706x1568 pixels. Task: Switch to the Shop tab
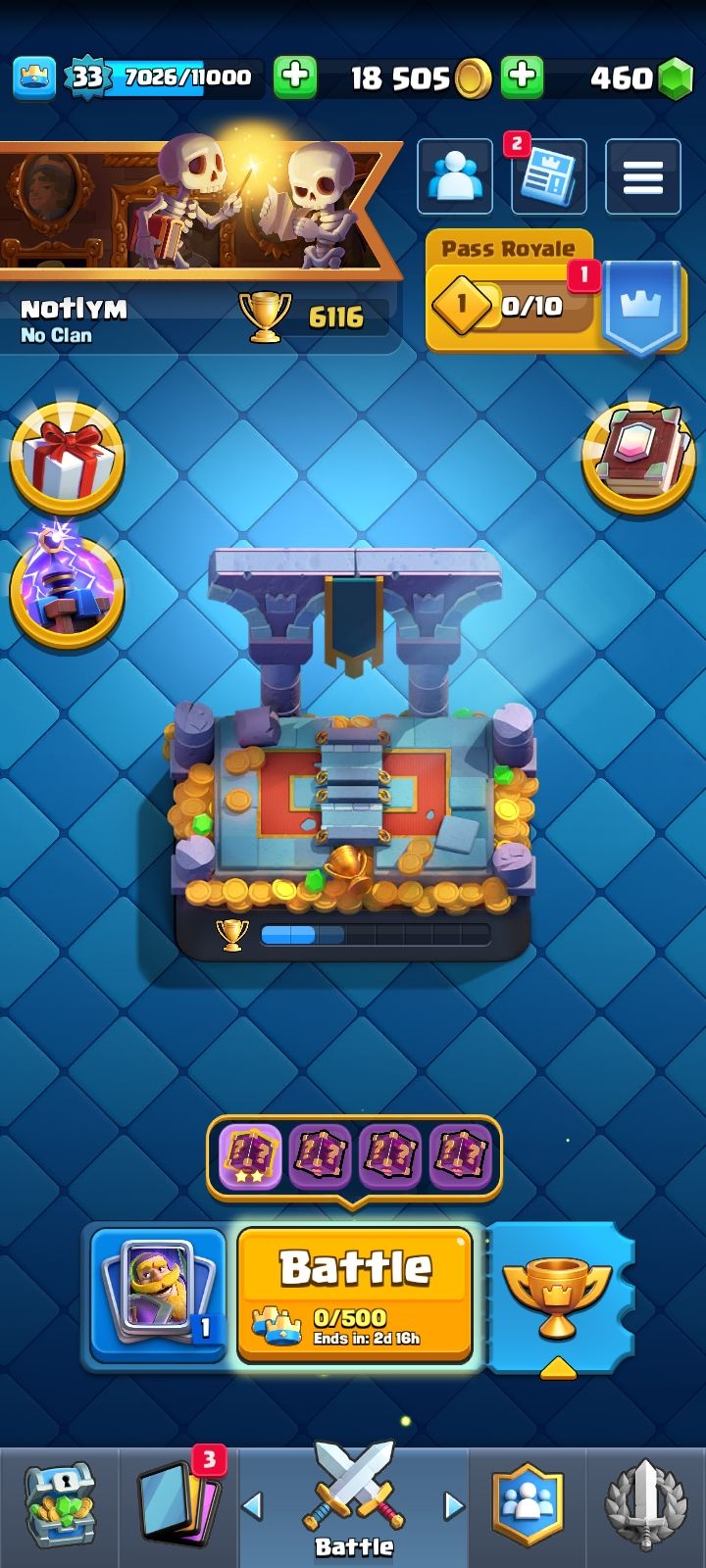tap(59, 1506)
